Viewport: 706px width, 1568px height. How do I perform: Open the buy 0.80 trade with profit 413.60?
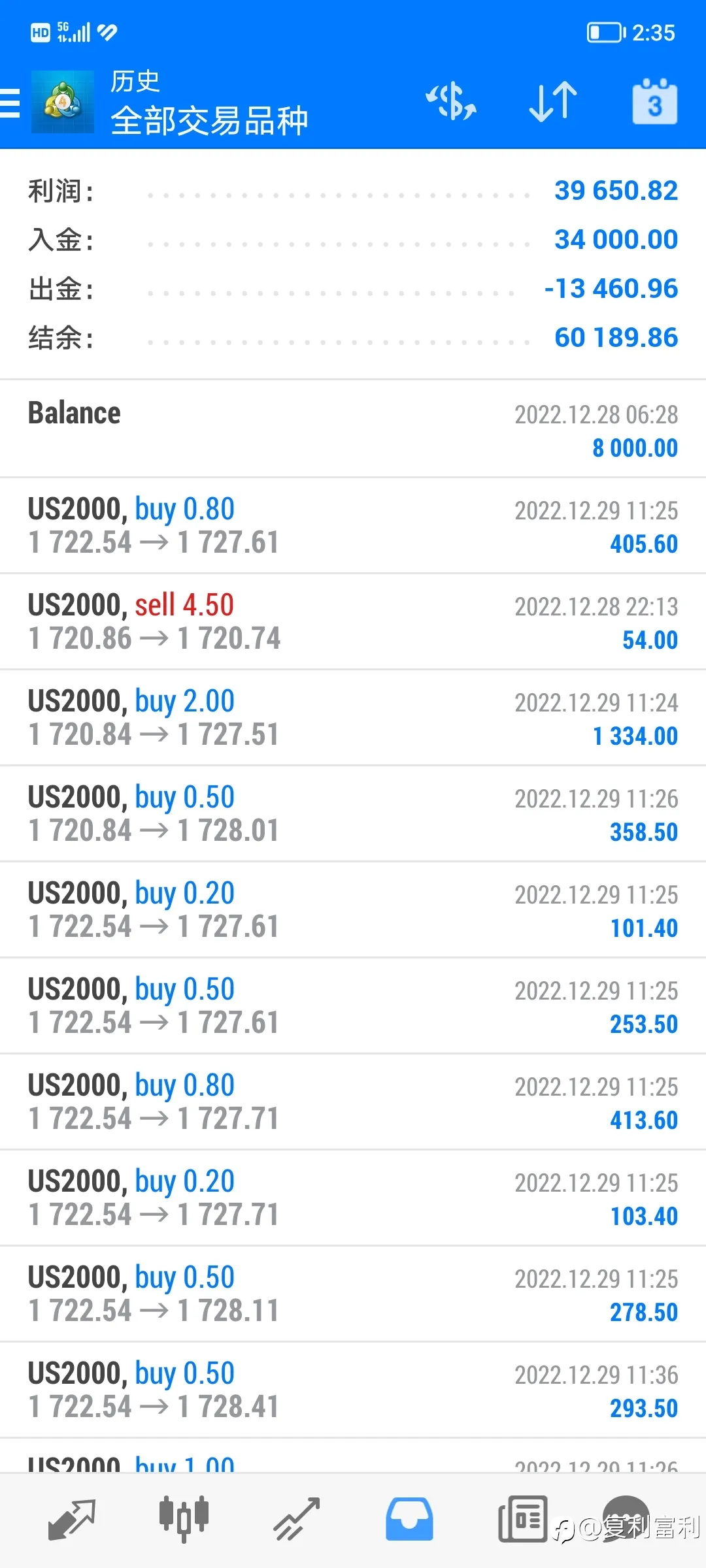click(353, 1102)
